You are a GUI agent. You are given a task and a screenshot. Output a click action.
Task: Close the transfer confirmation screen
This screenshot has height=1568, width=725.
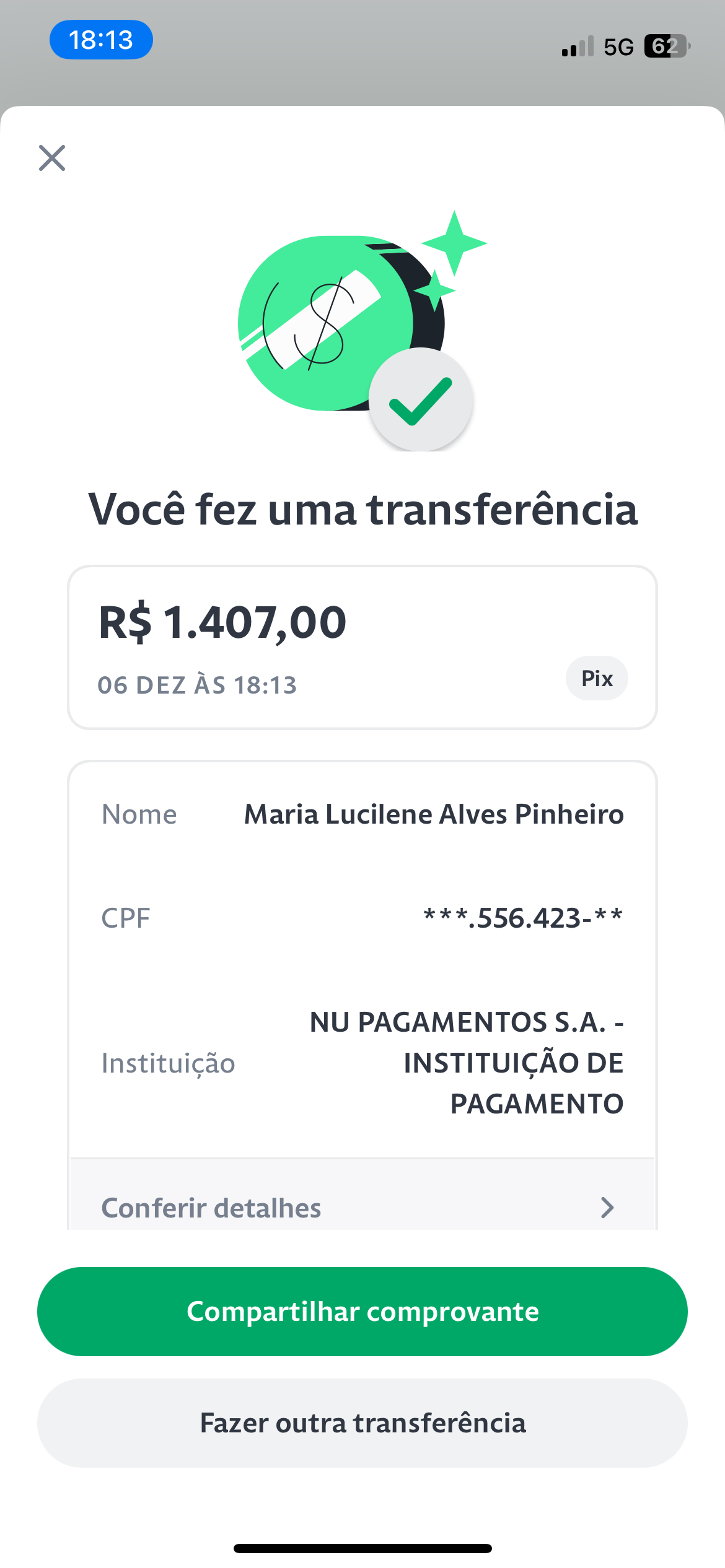click(x=52, y=158)
